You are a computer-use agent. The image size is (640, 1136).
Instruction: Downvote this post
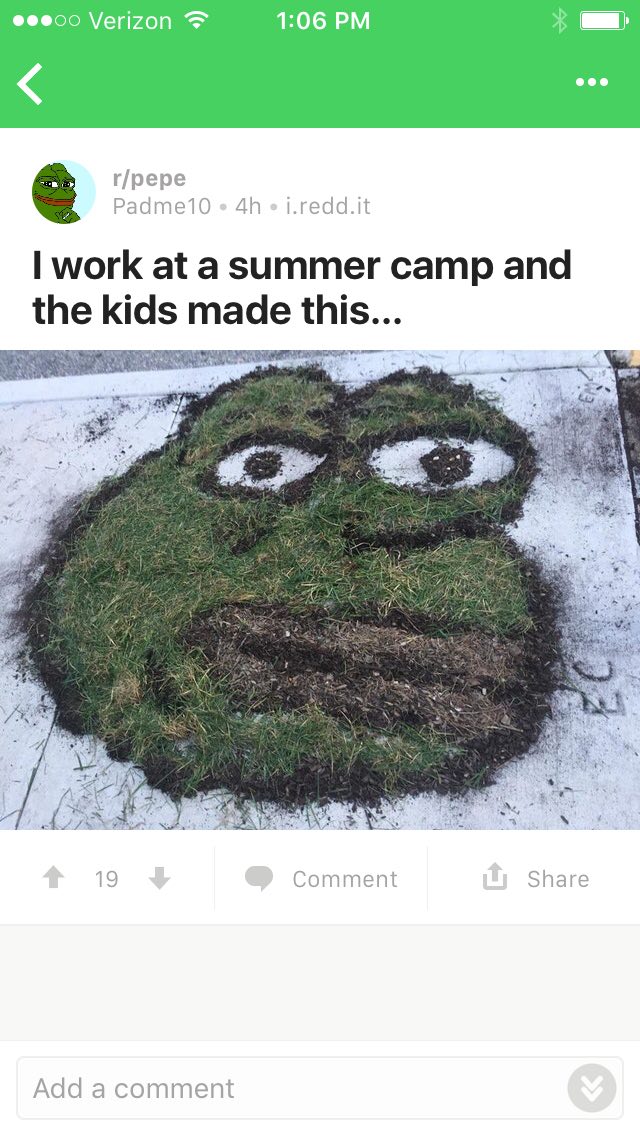point(159,878)
